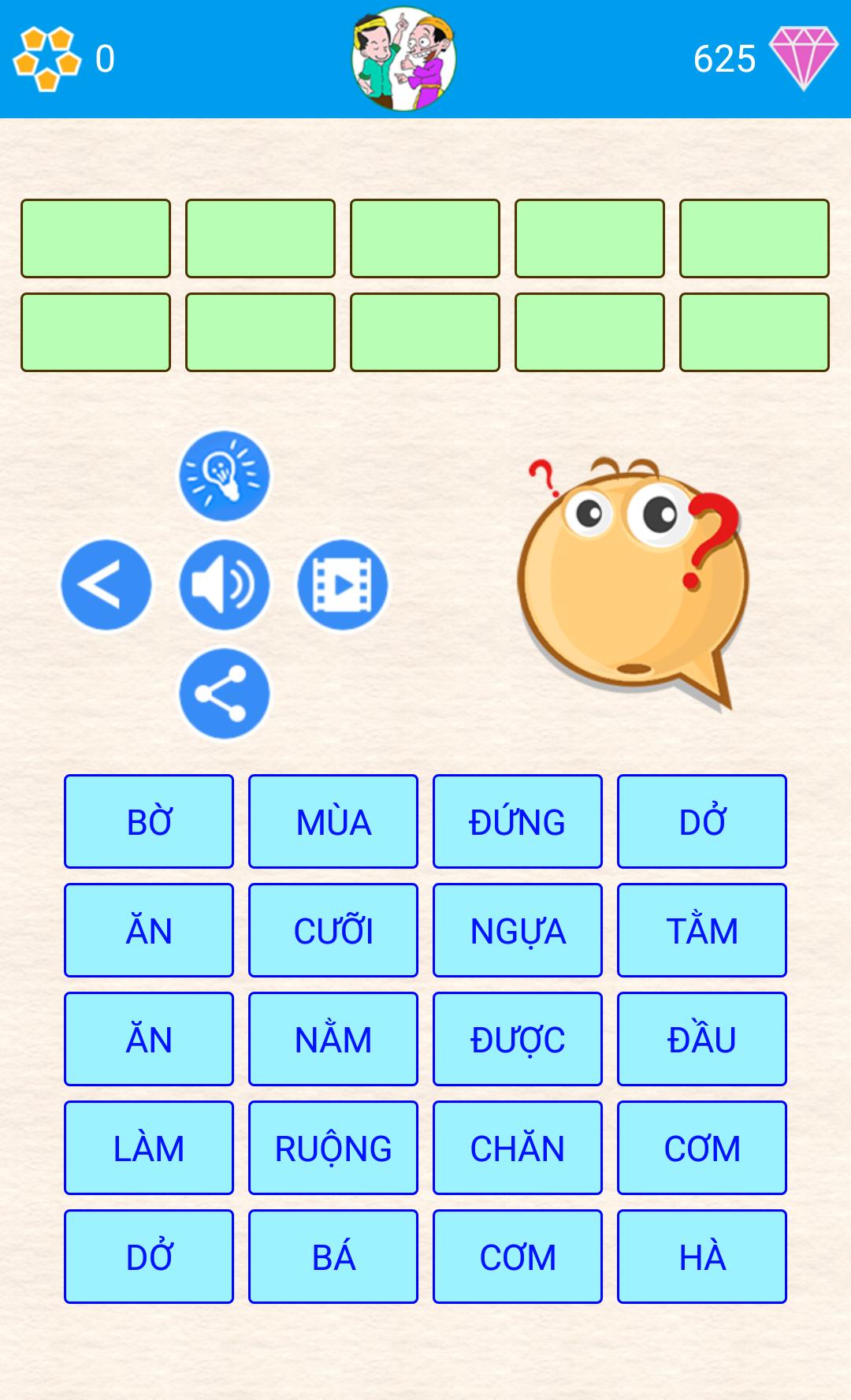Choose the word HÀ

pos(702,1257)
